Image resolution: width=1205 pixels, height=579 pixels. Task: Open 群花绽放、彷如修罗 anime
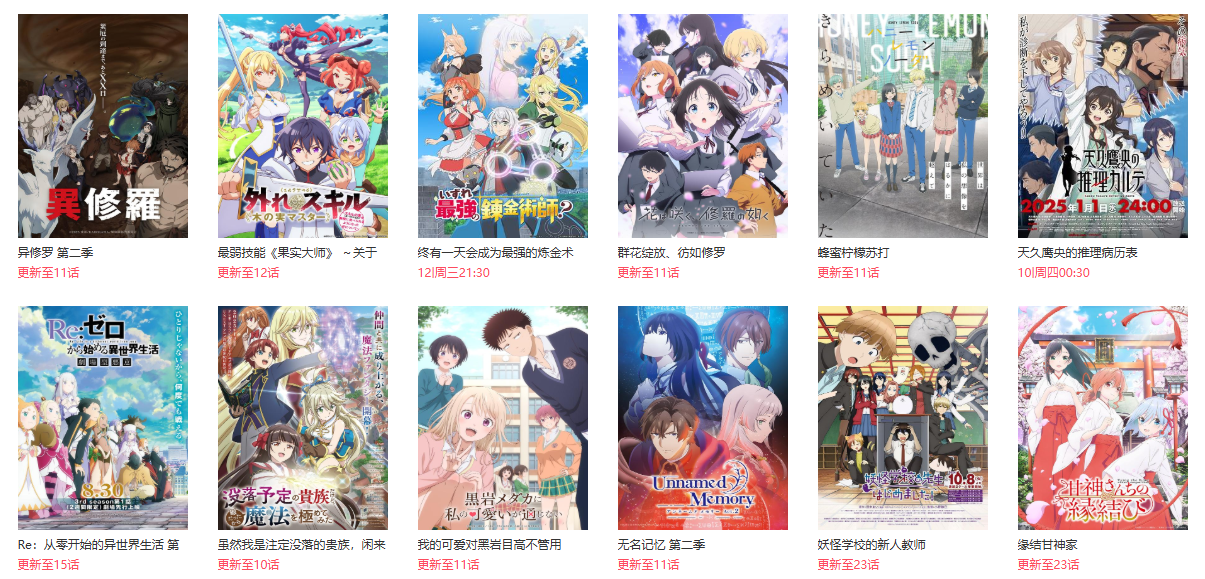[x=703, y=126]
